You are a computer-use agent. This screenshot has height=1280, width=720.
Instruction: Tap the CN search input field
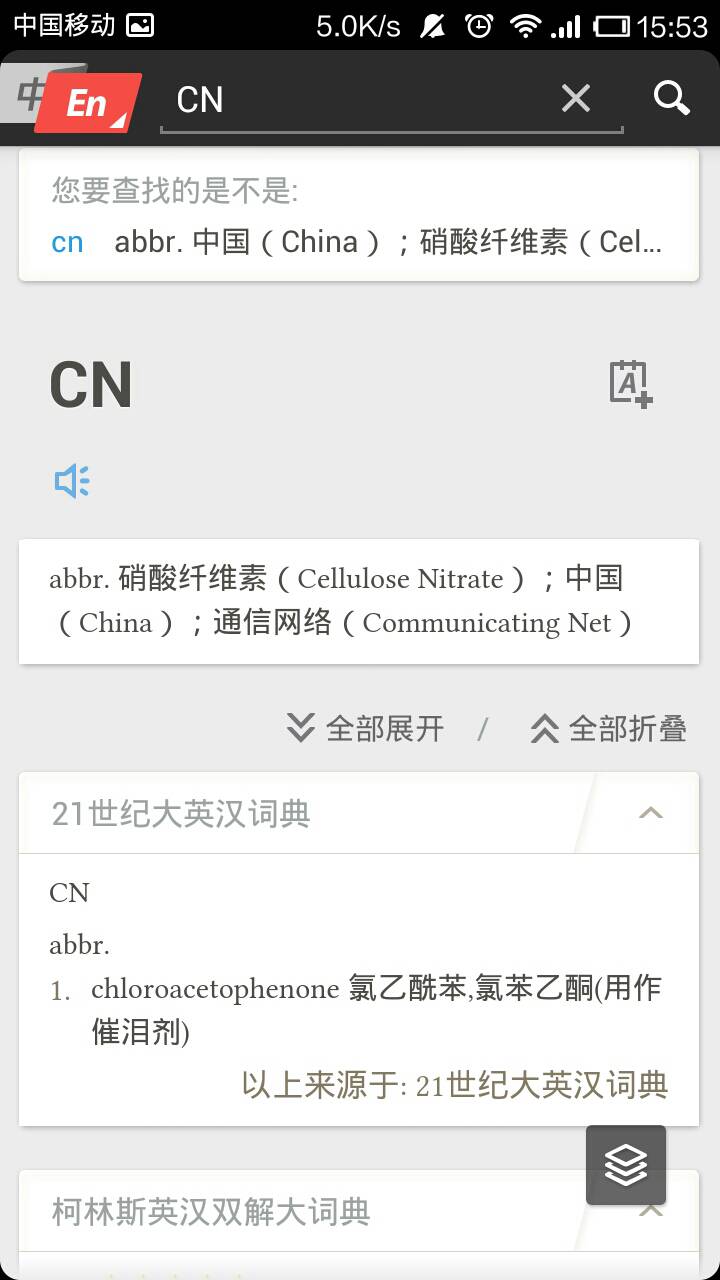point(360,99)
